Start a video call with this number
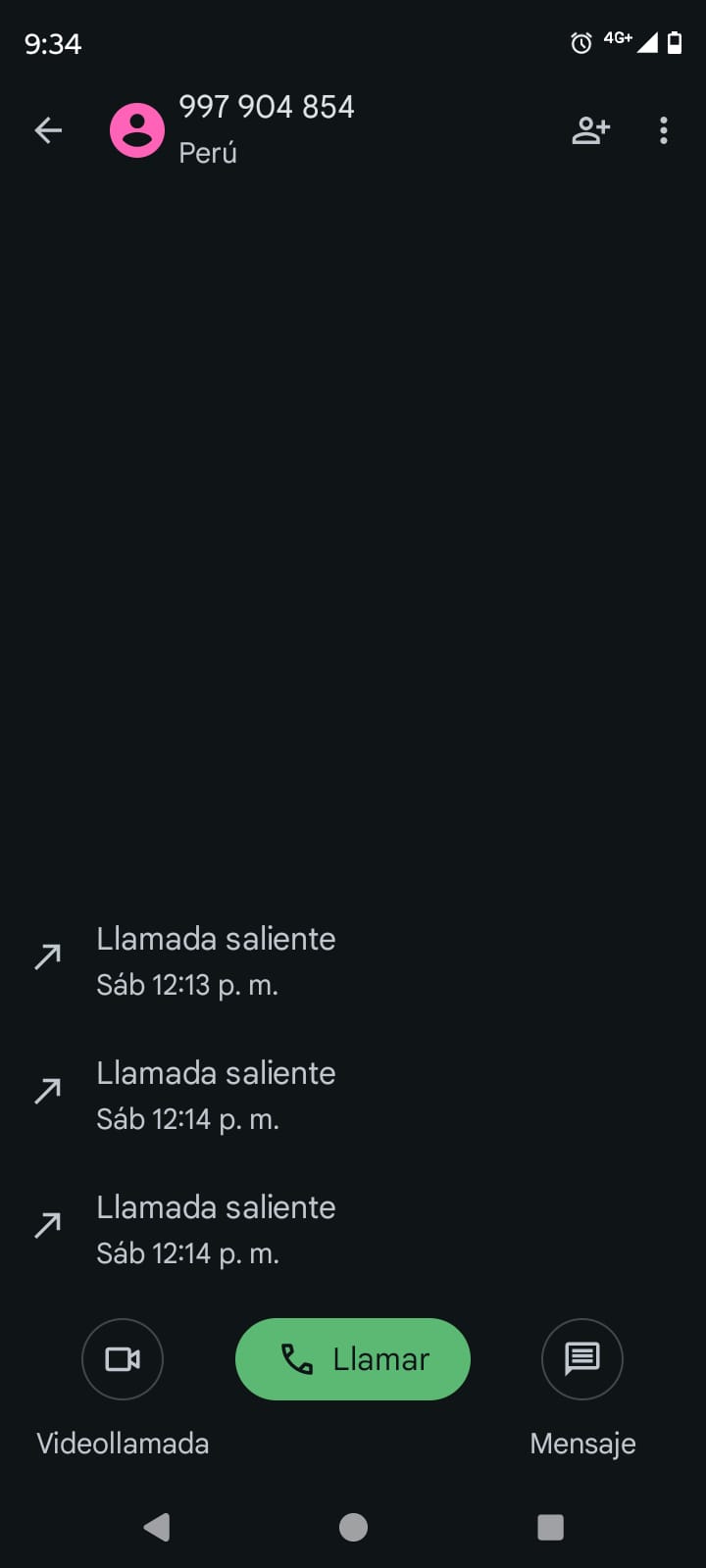 [123, 1359]
